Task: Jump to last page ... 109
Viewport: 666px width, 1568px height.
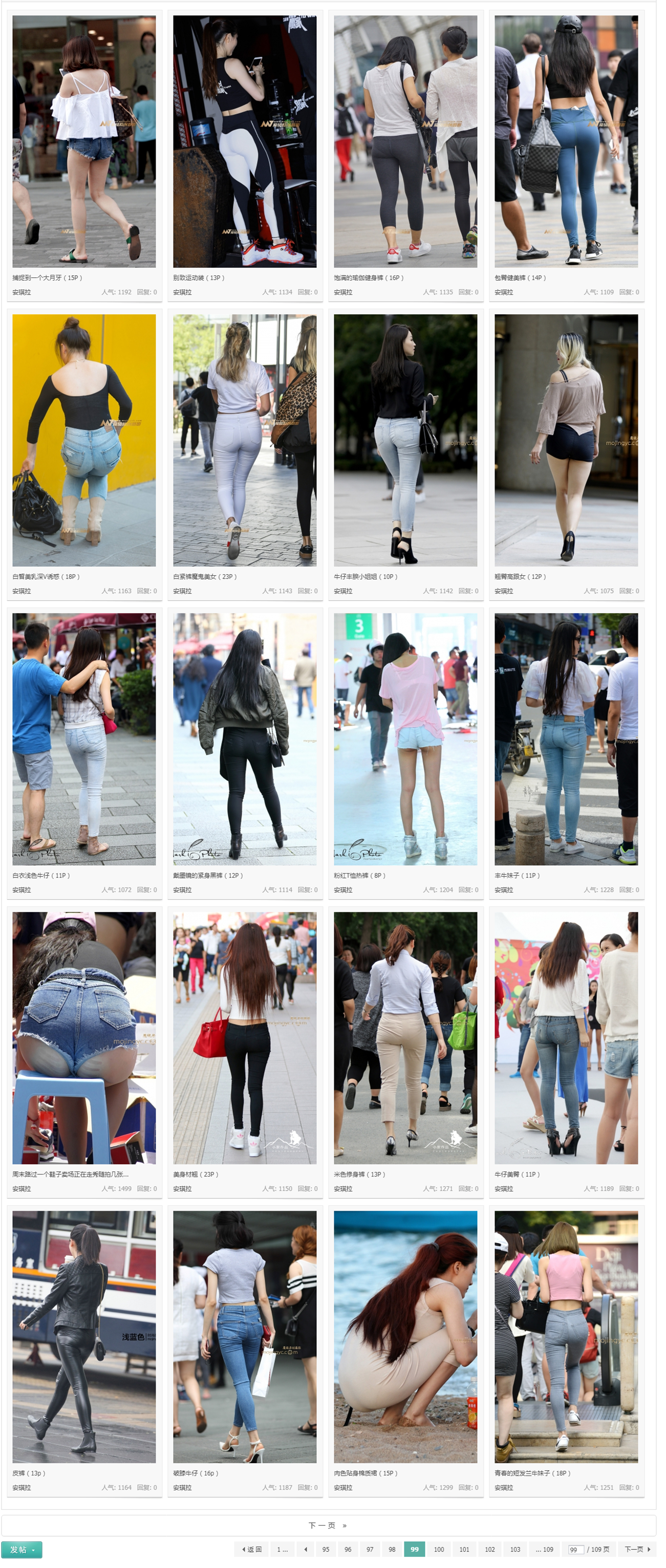Action: coord(544,1549)
